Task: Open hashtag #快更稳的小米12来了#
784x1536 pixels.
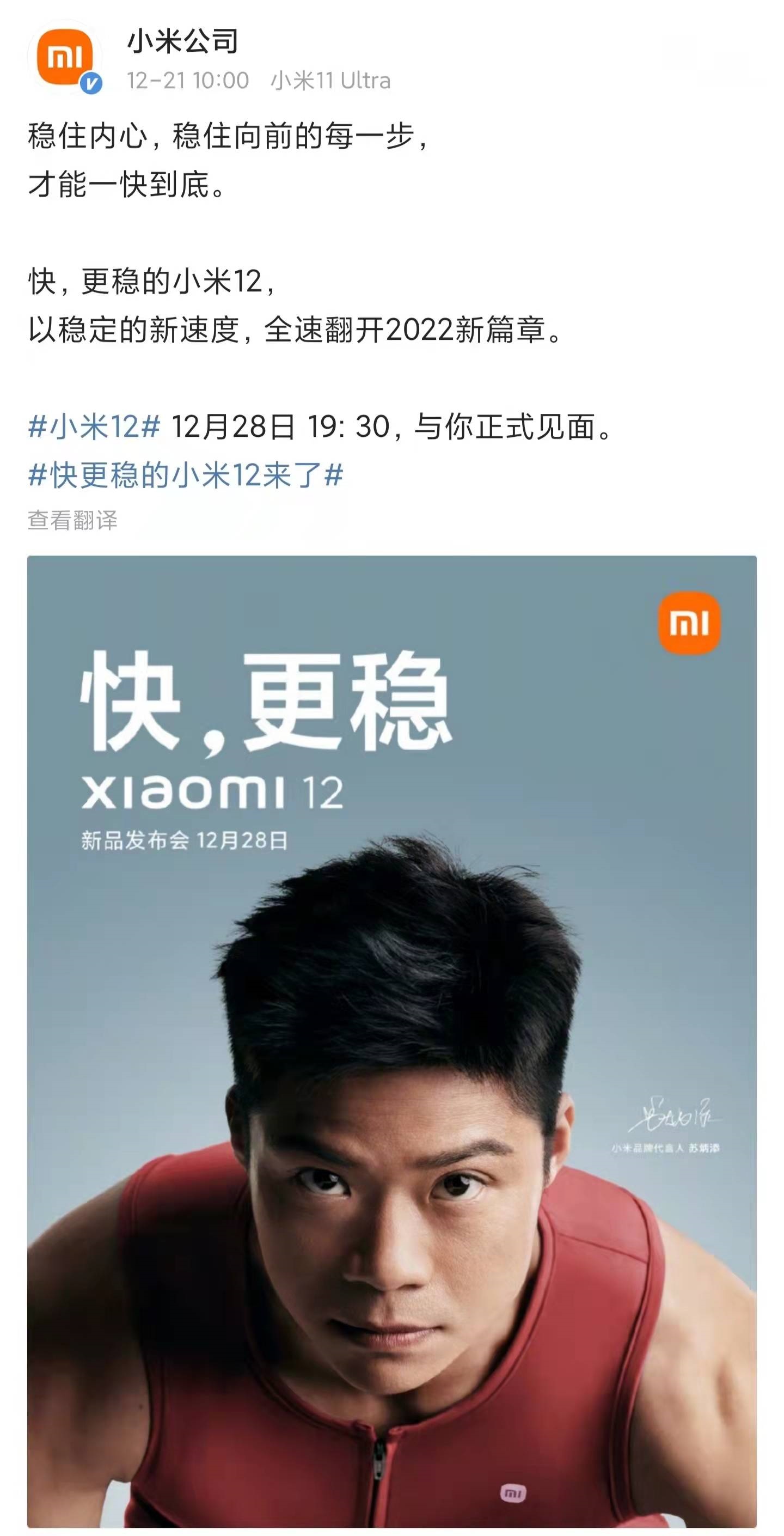Action: (x=186, y=475)
